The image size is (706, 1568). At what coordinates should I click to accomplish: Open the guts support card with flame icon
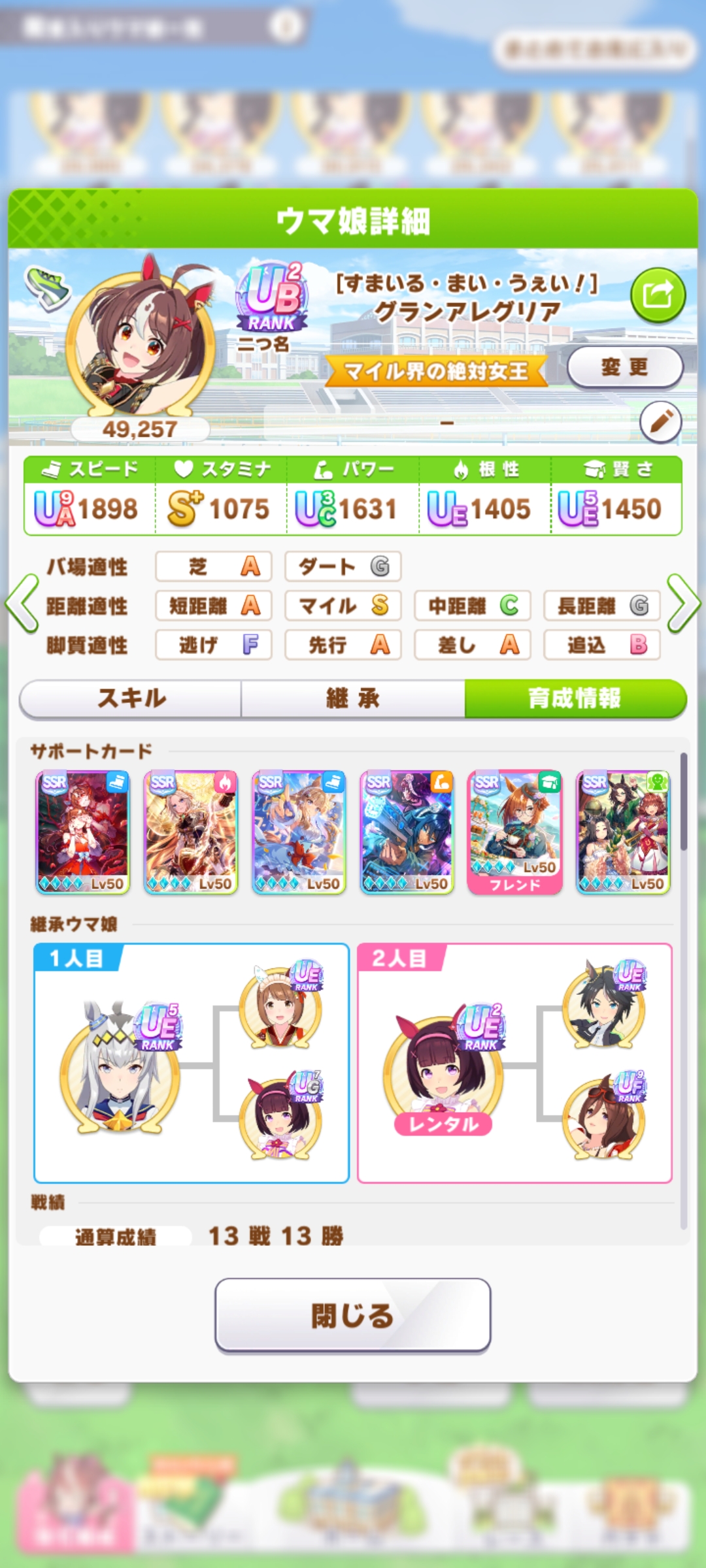pos(190,831)
